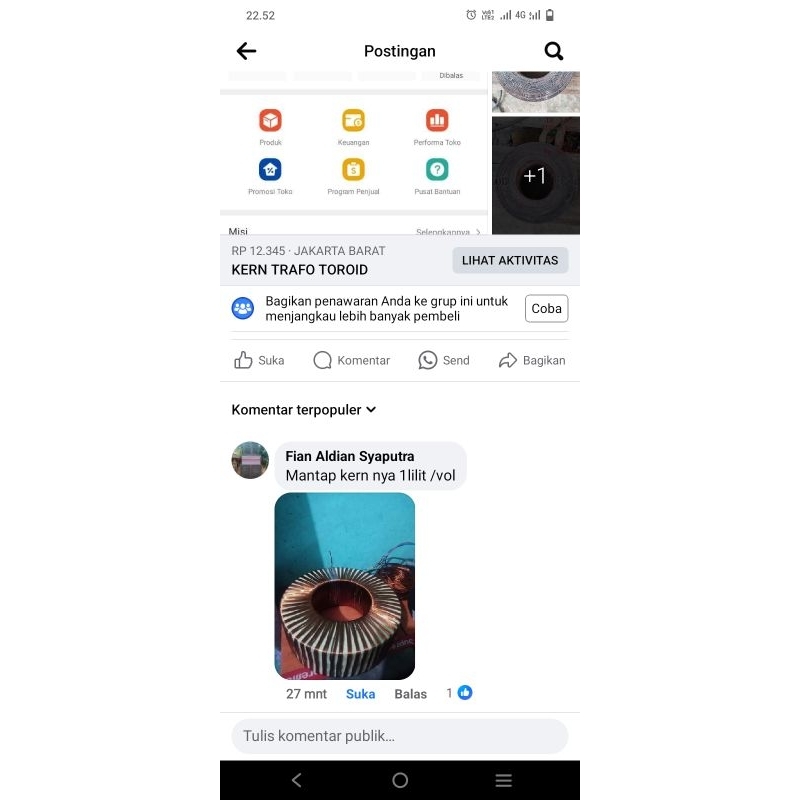The height and width of the screenshot is (800, 800).
Task: Show reactions on Fian's comment
Action: point(460,693)
